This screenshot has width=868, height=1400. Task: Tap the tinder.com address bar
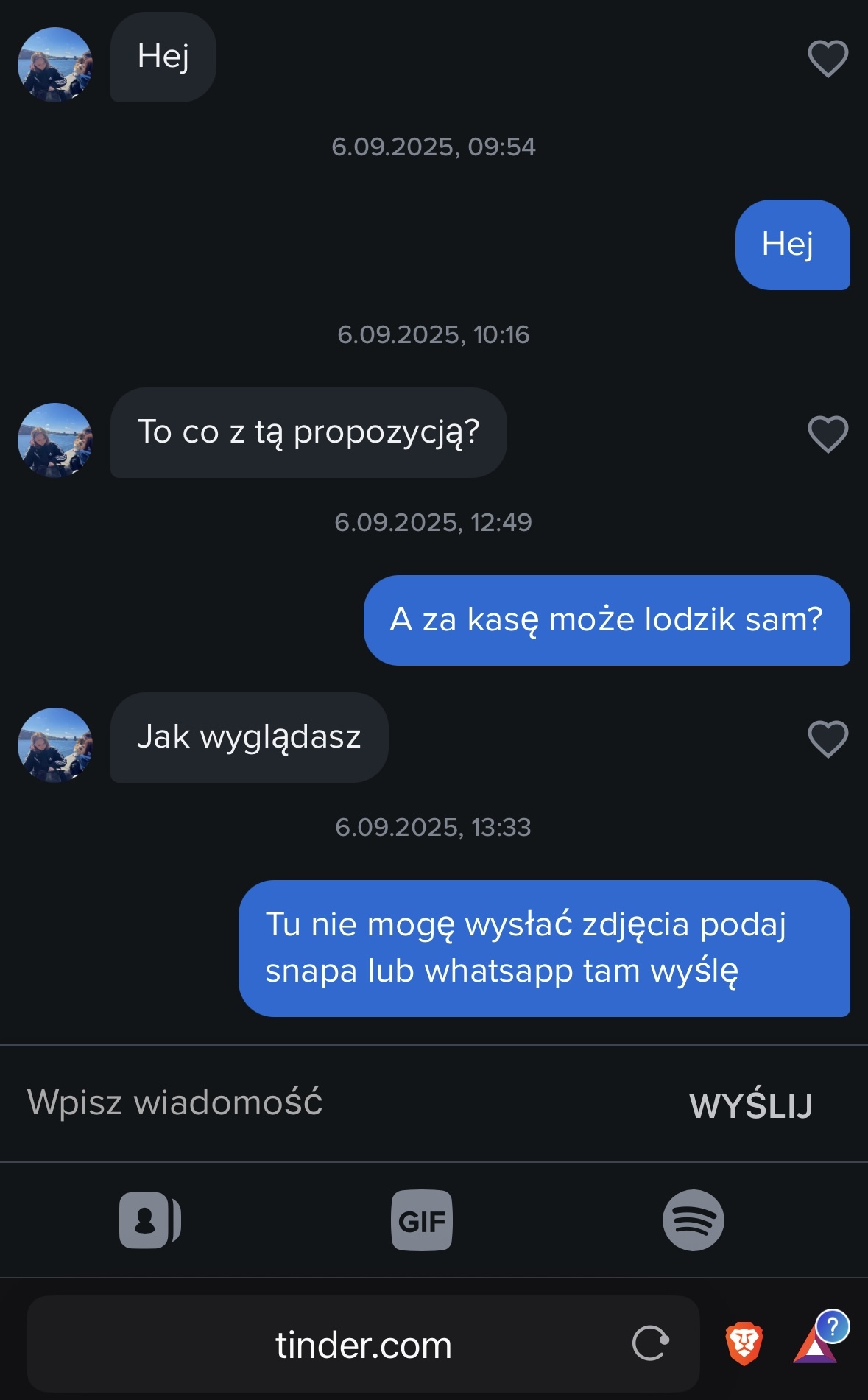coord(363,1345)
